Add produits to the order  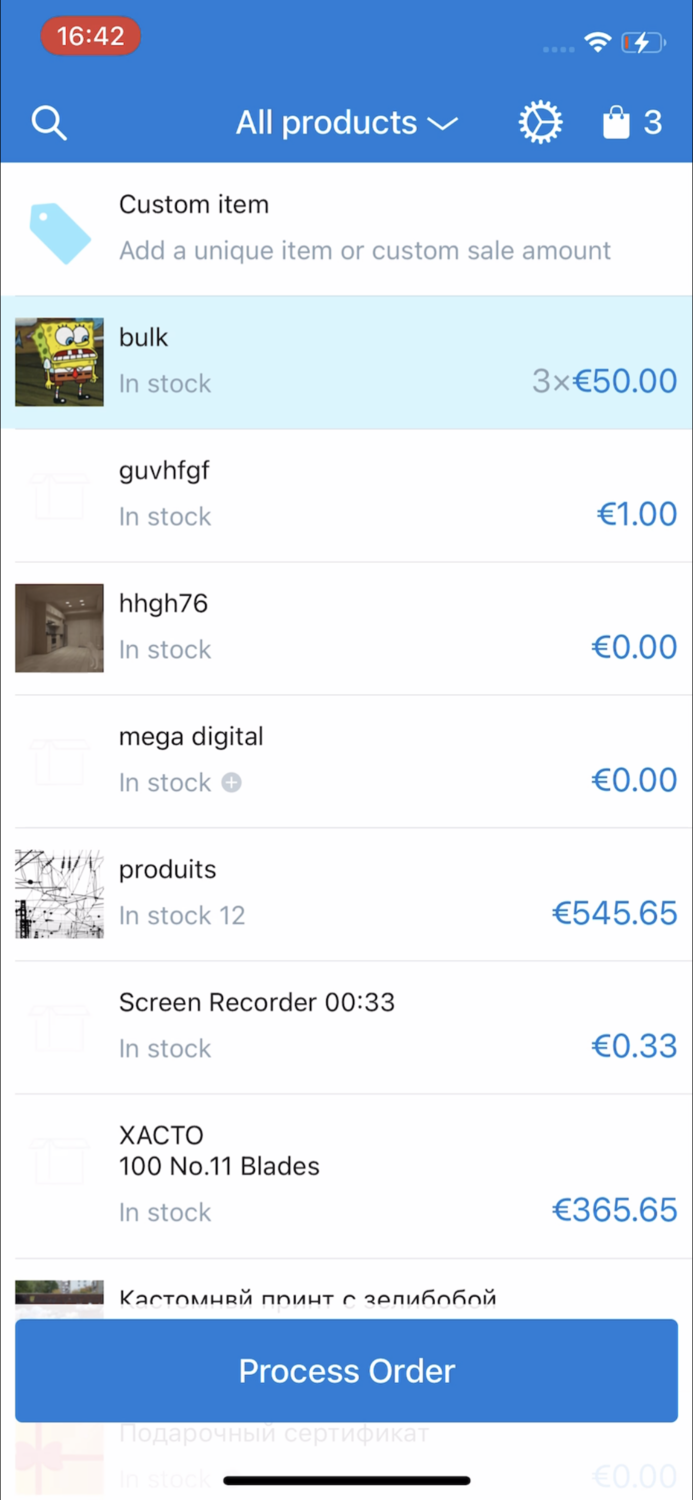point(346,894)
